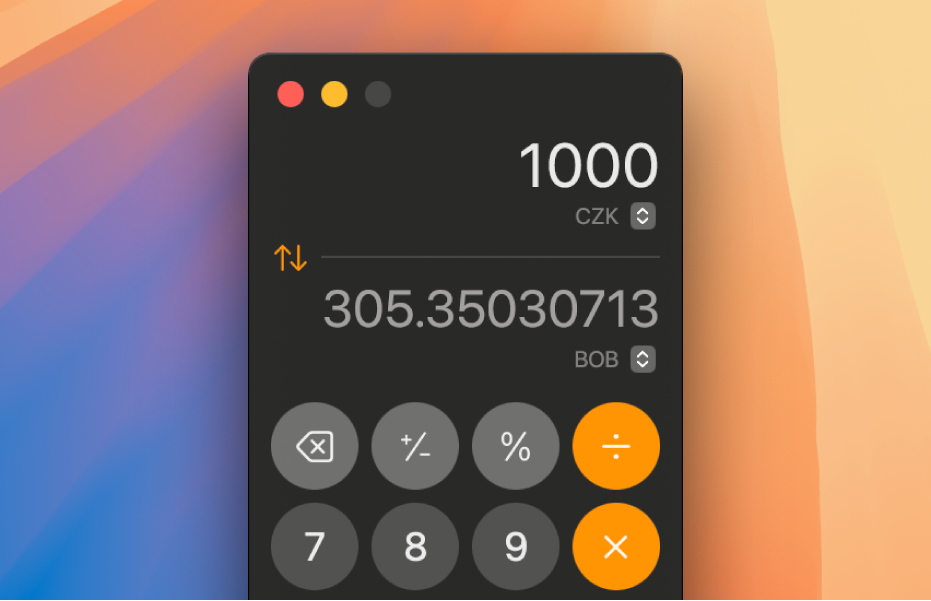This screenshot has height=601, width=931.
Task: Minimize the calculator window
Action: click(334, 95)
